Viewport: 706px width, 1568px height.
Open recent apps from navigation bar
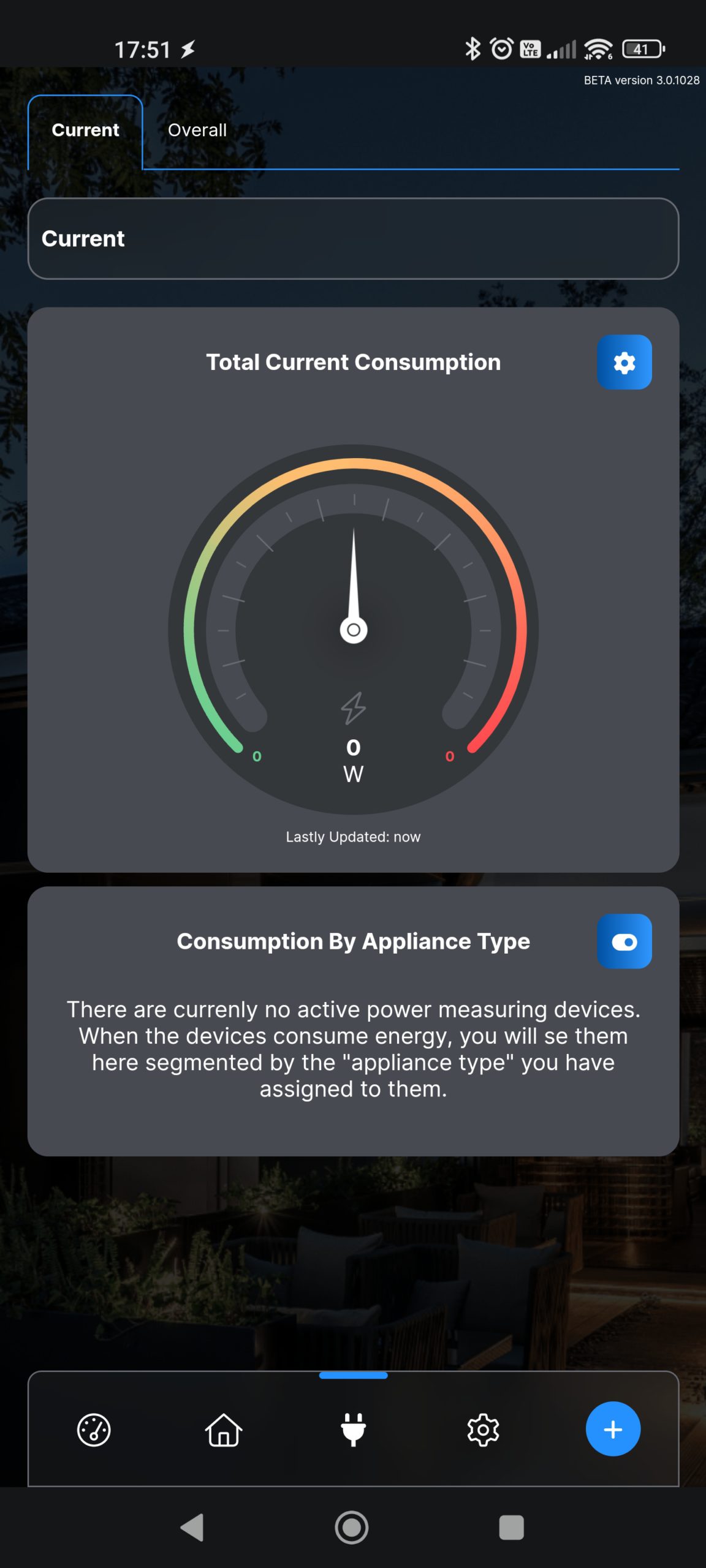(x=511, y=1528)
